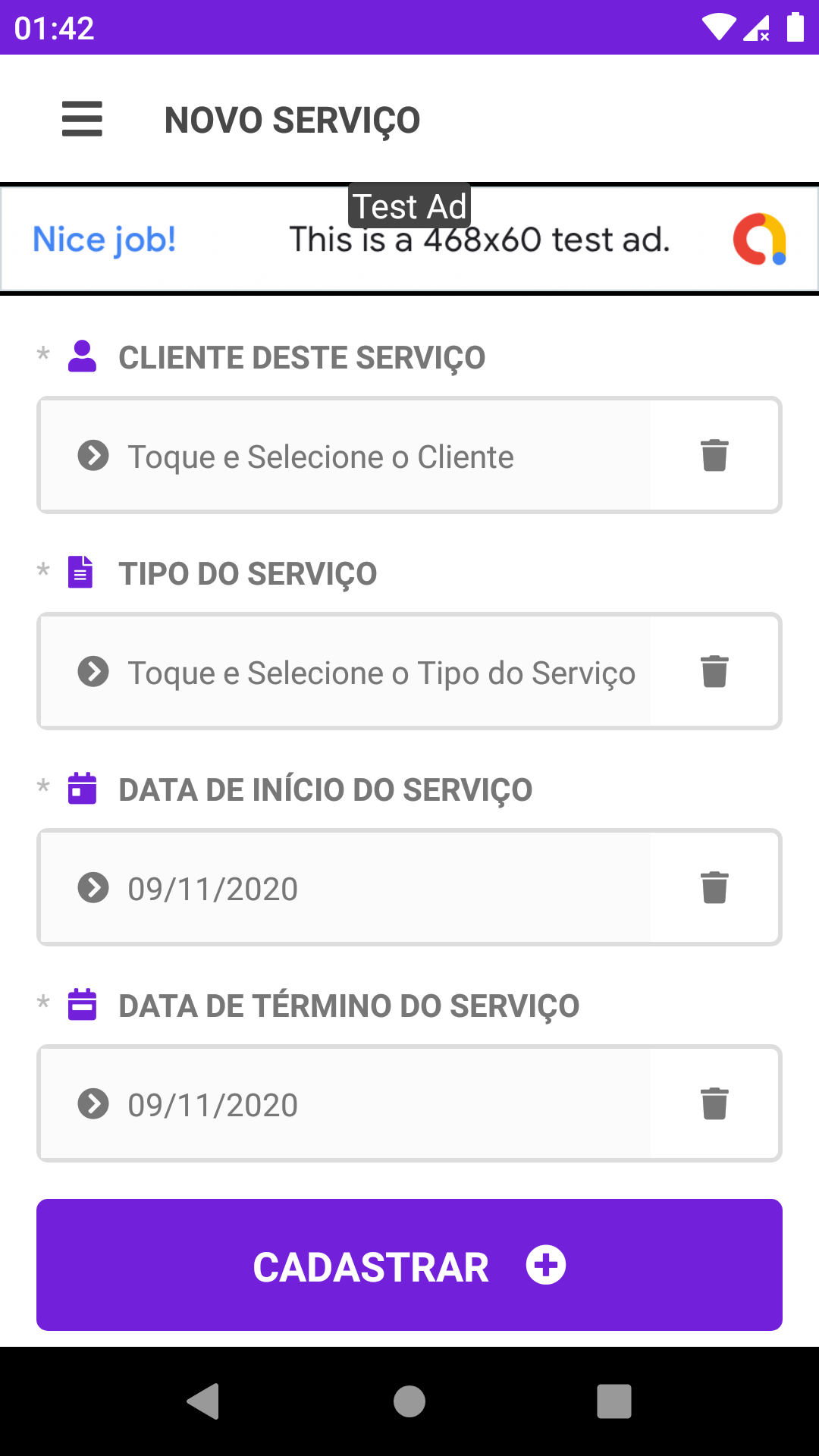Tap the CADASTRAR button

click(x=409, y=1265)
